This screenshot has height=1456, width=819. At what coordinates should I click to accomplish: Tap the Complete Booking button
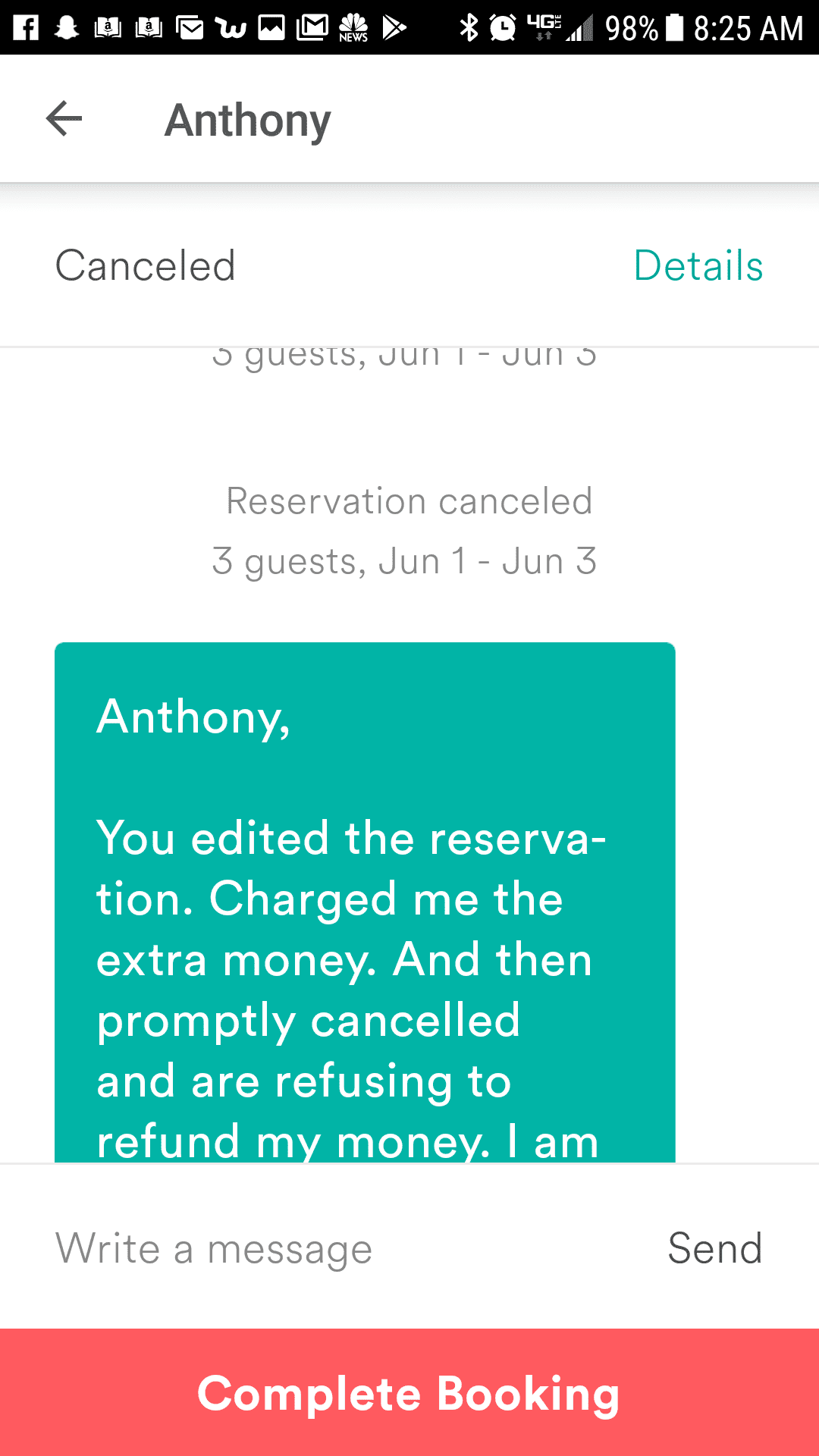pos(409,1392)
